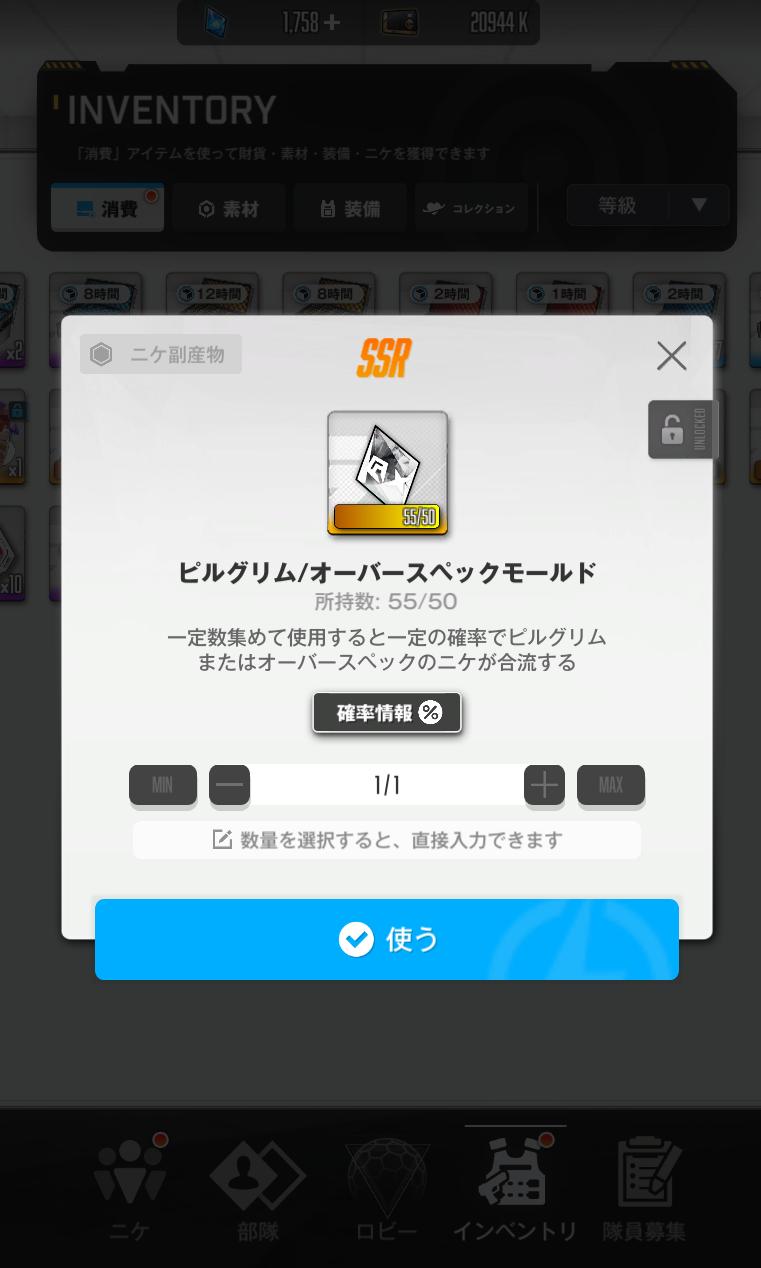Image resolution: width=761 pixels, height=1268 pixels.
Task: Set quantity to MIN
Action: (162, 785)
